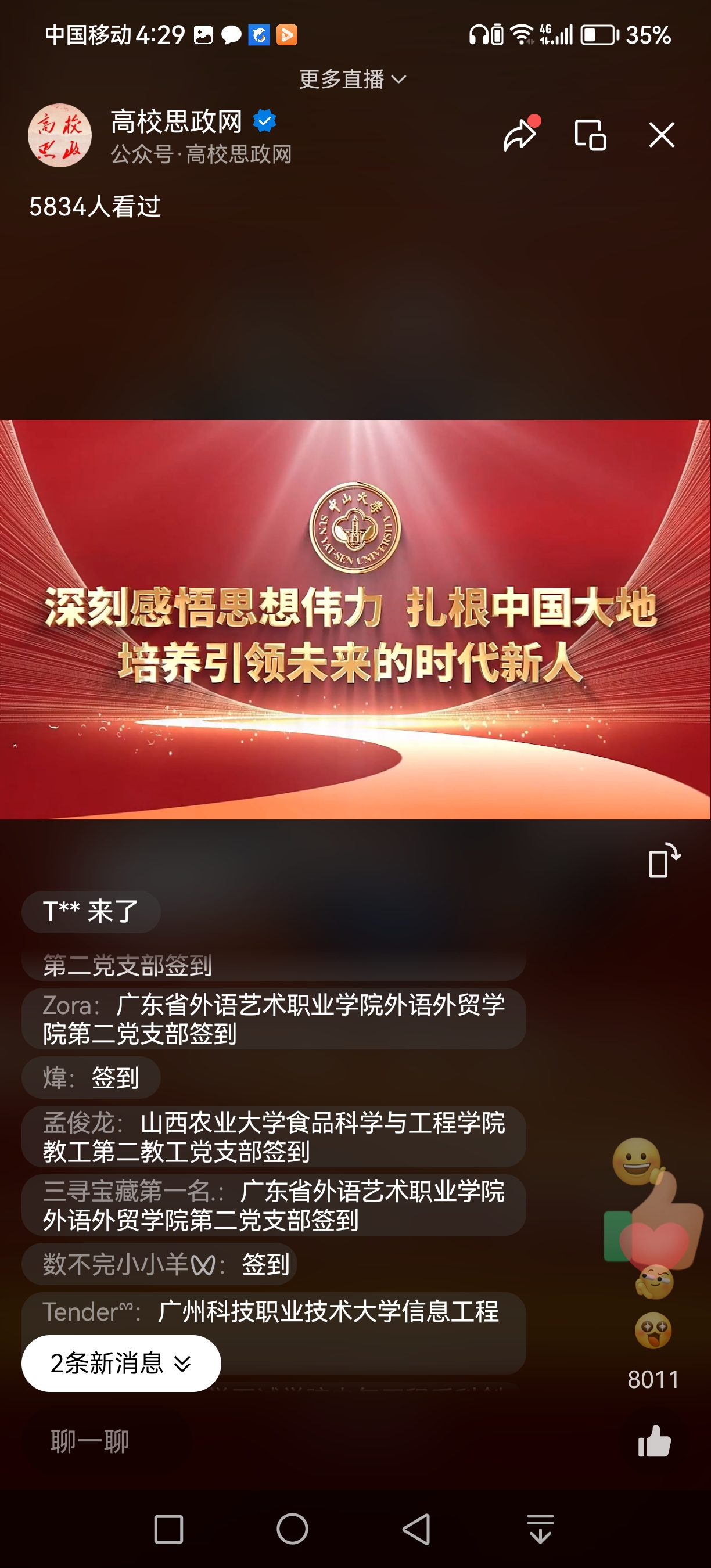Minimize the stream to a floating window

coord(590,135)
